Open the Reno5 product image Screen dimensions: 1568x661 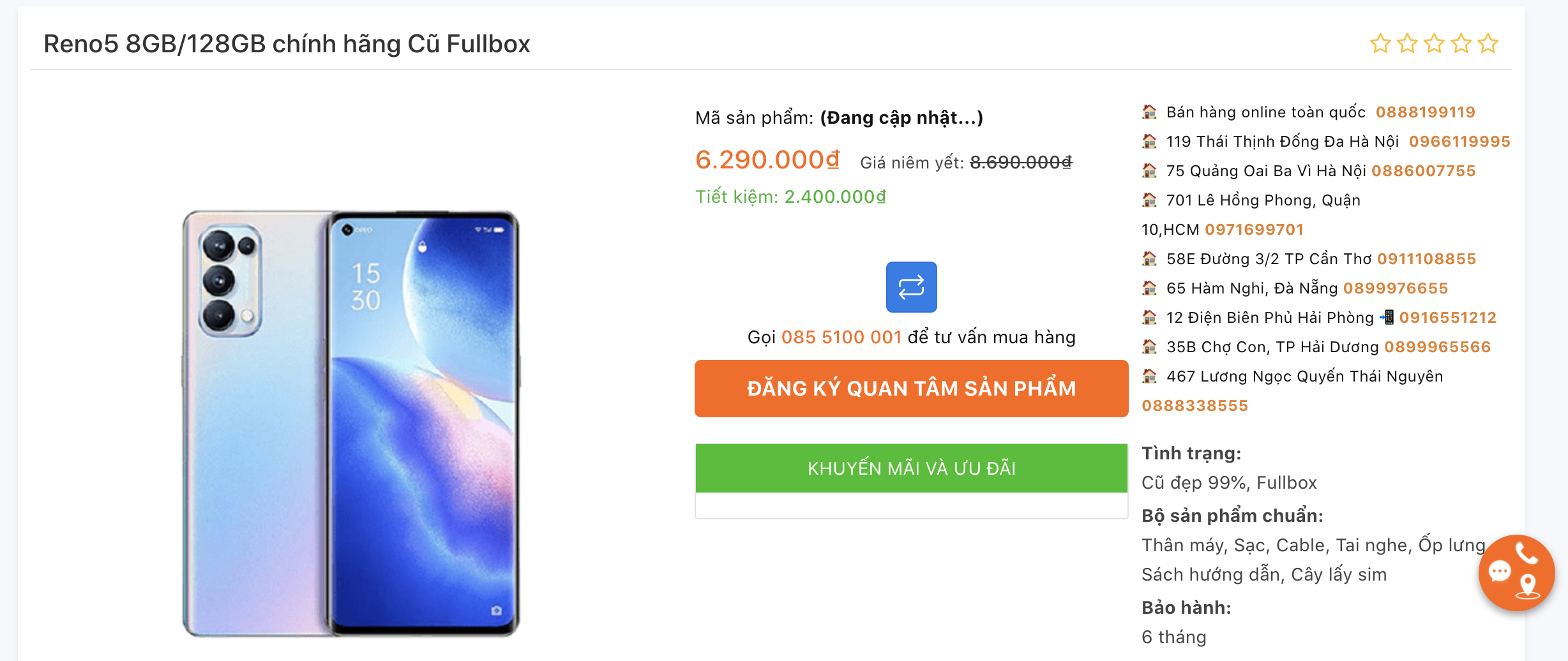(351, 424)
